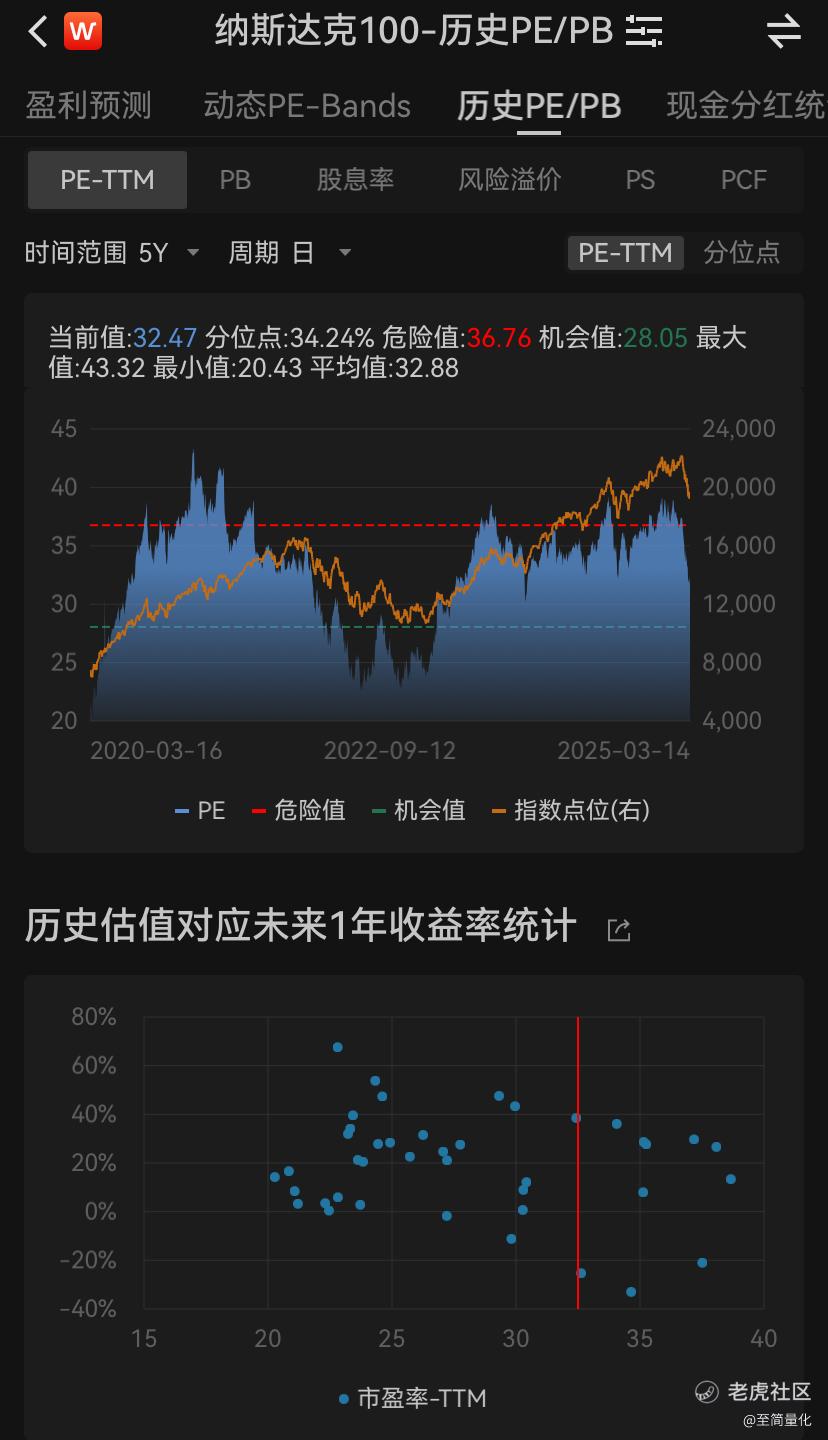Screen dimensions: 828x1440
Task: Switch to the PB metric
Action: 235,180
